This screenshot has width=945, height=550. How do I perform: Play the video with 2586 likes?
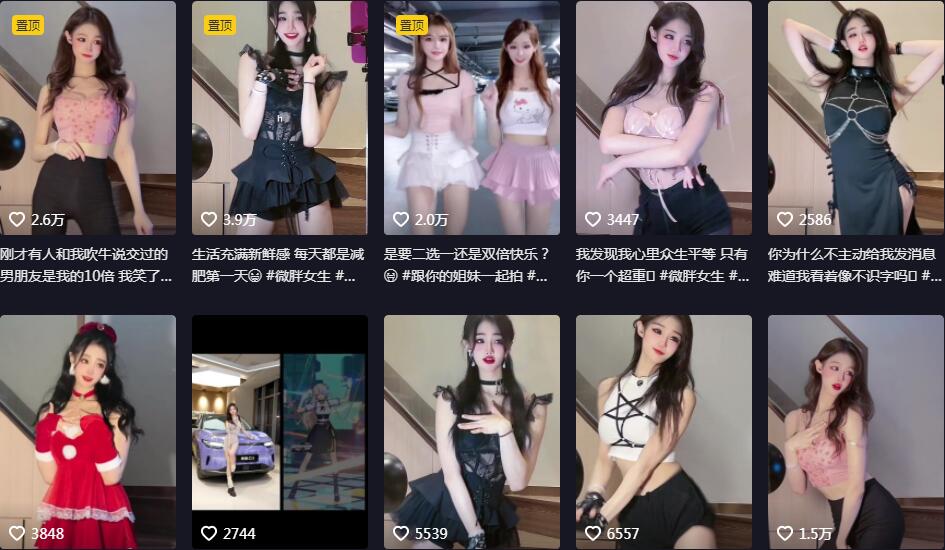coord(855,118)
